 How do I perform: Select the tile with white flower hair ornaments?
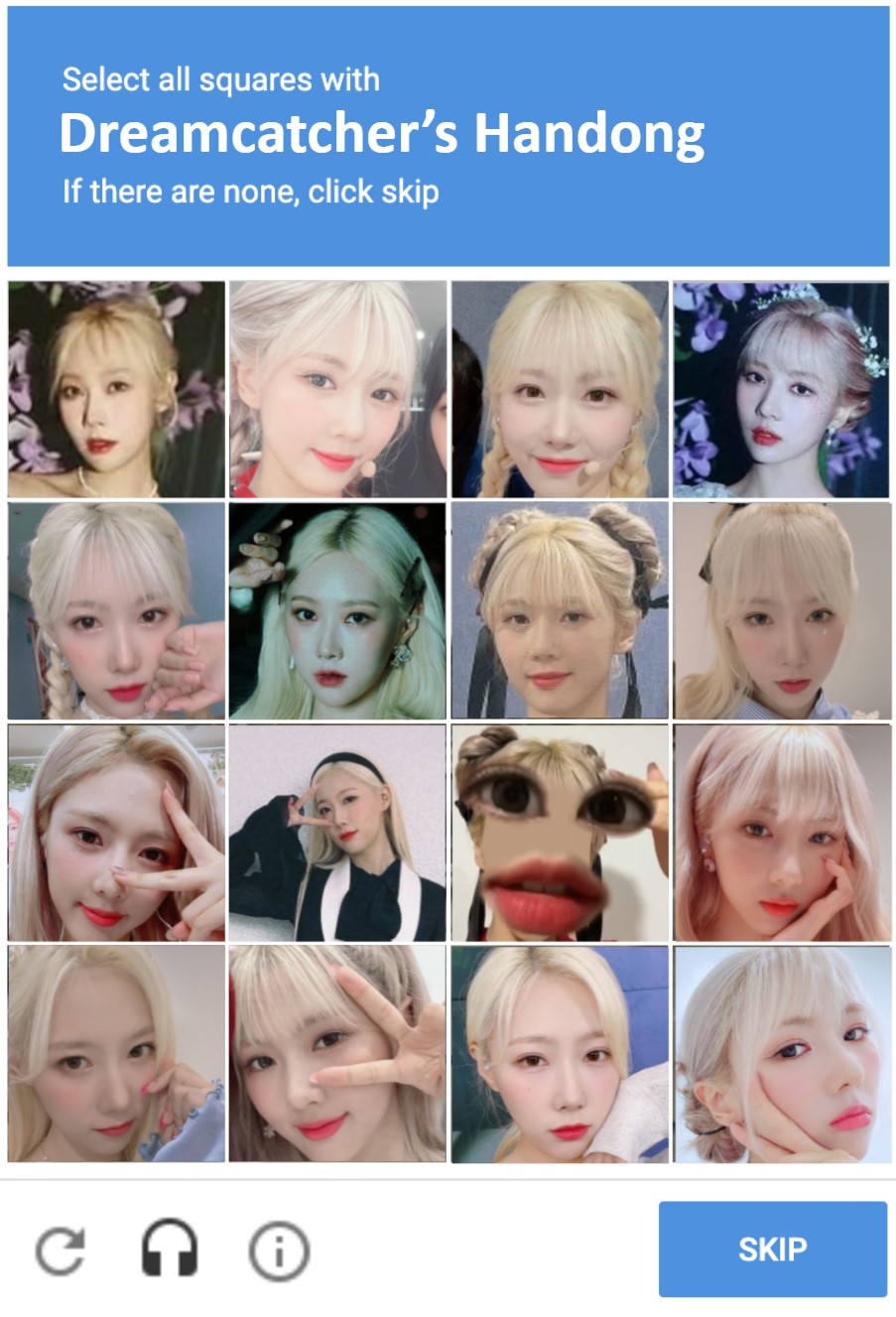[781, 389]
